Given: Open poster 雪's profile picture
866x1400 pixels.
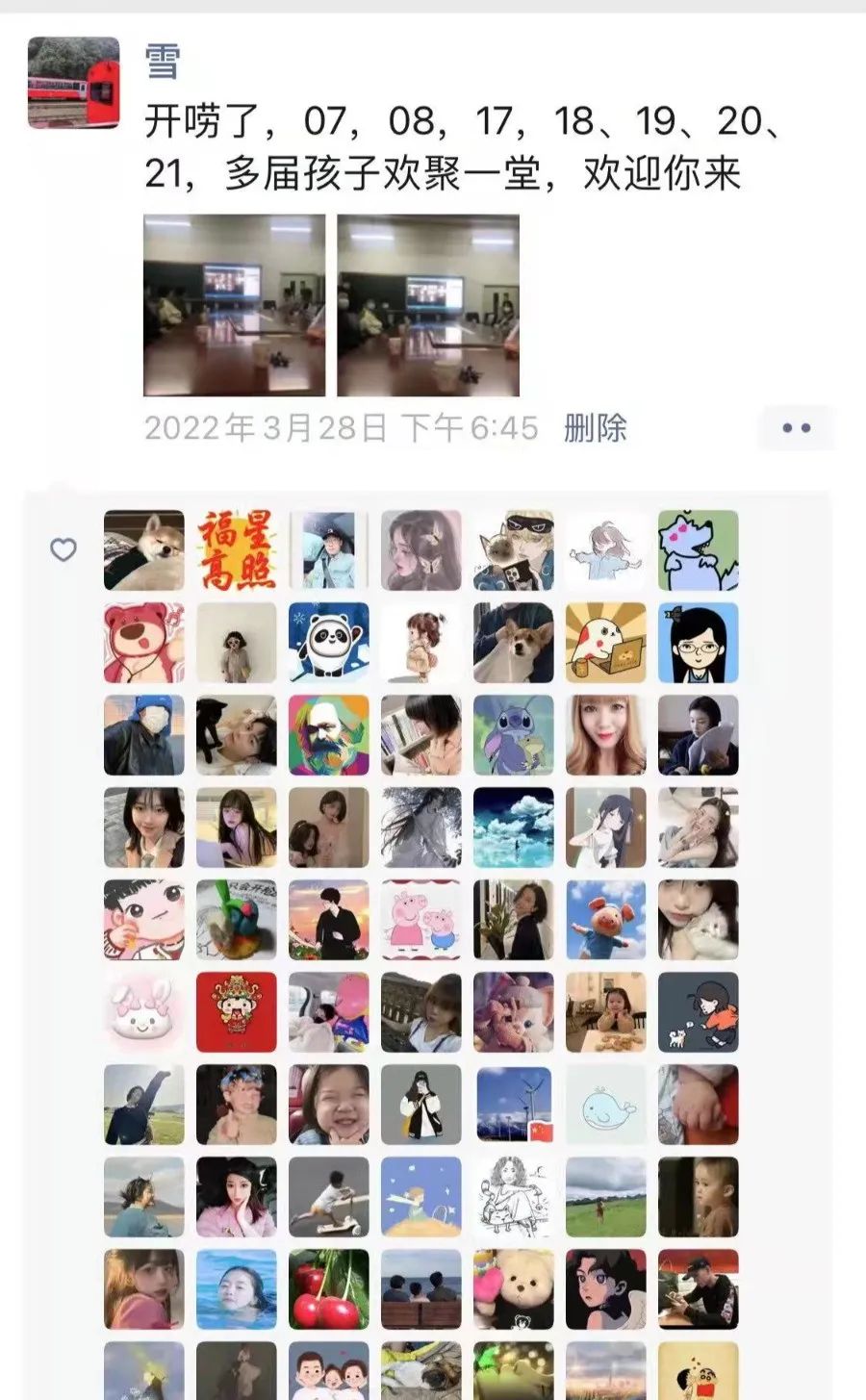Looking at the screenshot, I should point(74,83).
